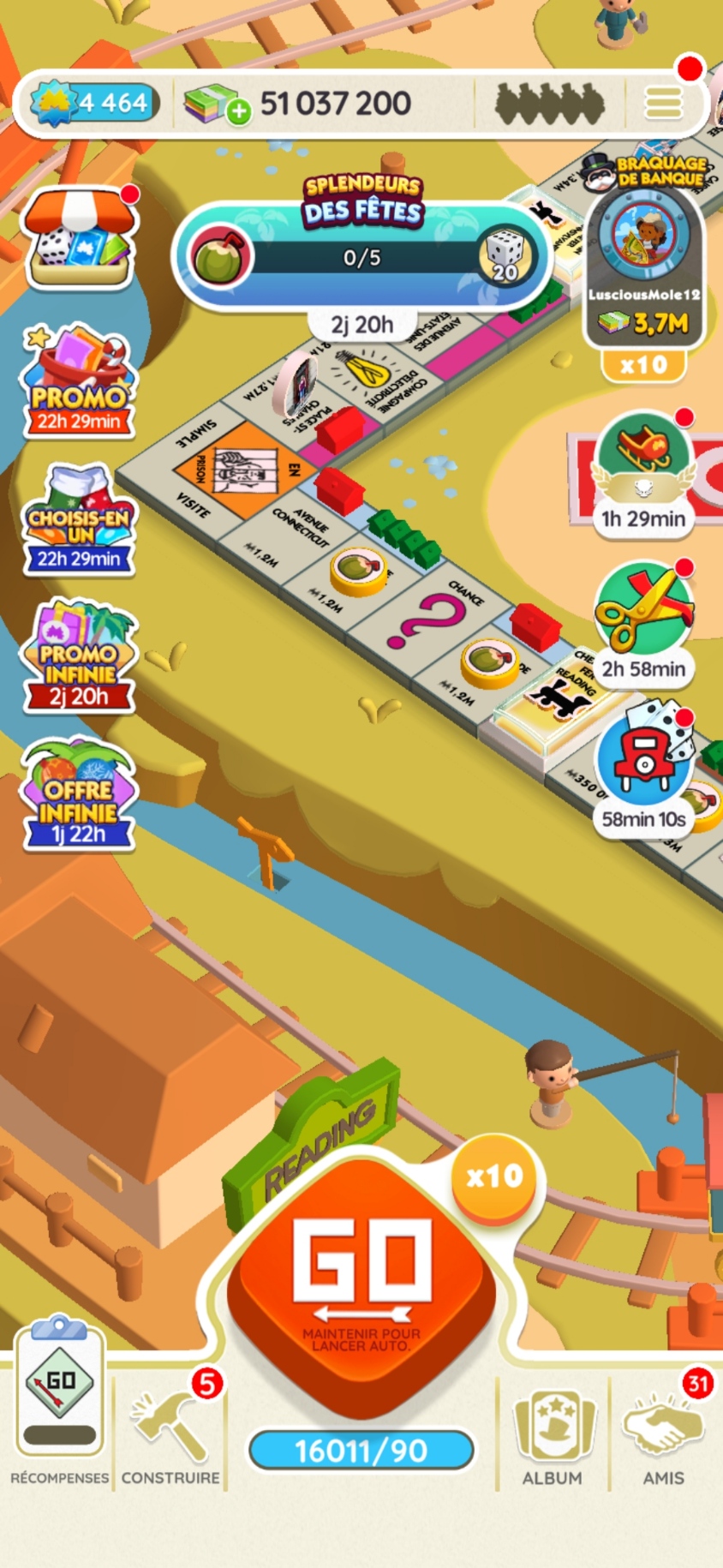This screenshot has height=1568, width=723.
Task: Open the Offre Infinie deal
Action: click(79, 794)
